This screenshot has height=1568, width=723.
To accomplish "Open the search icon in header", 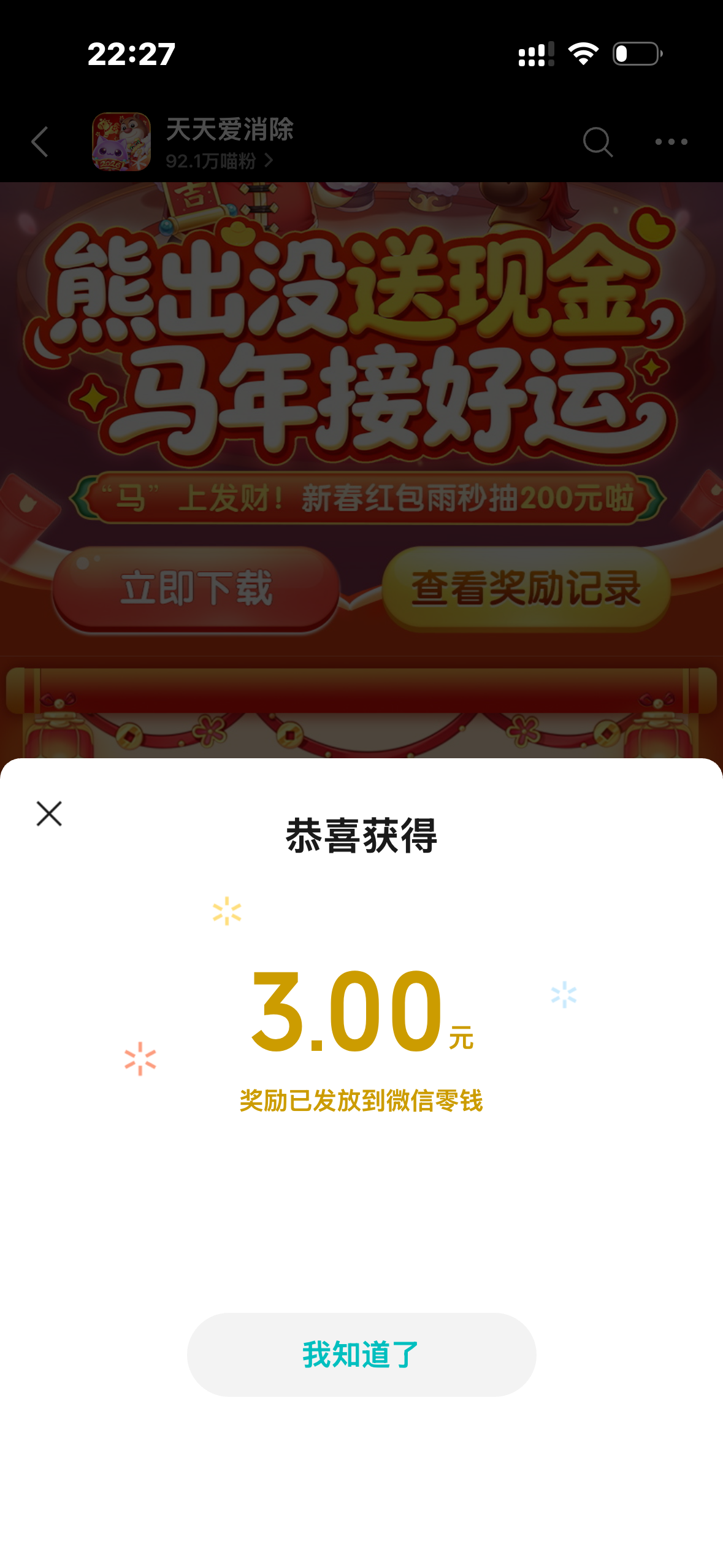I will point(597,142).
